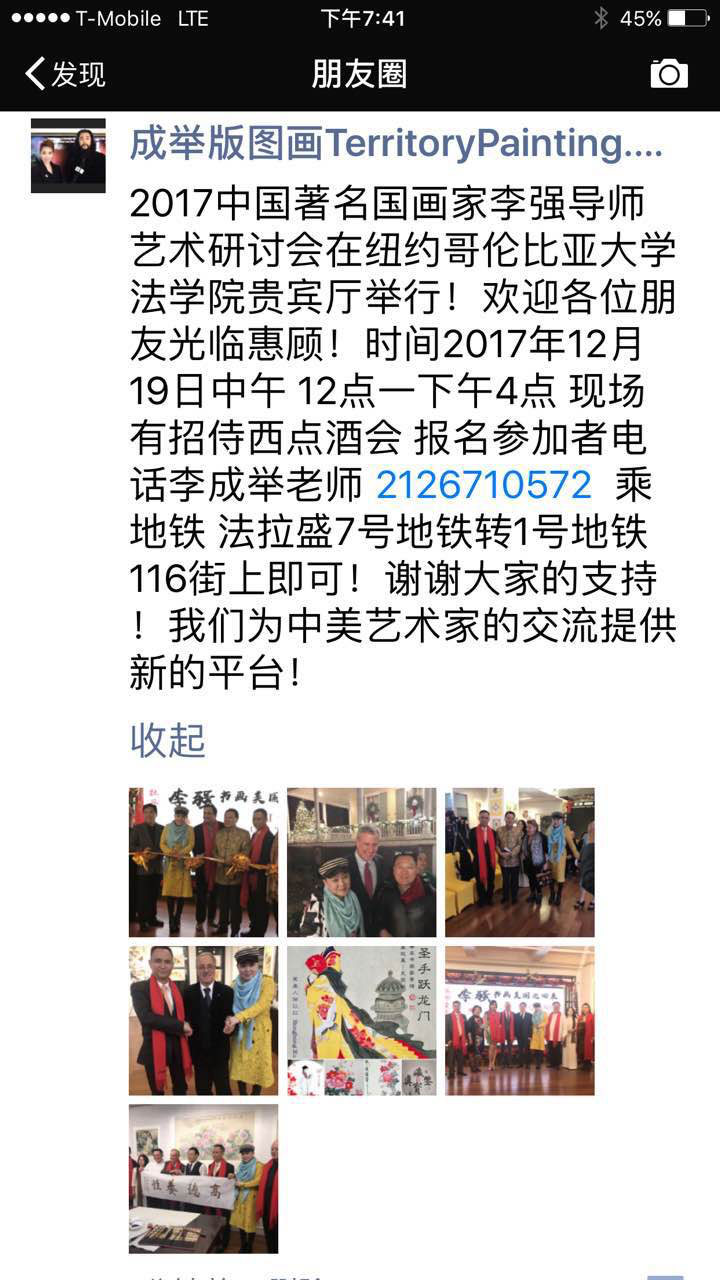Open photo of group by yellow sofa
The height and width of the screenshot is (1280, 720).
coord(519,862)
